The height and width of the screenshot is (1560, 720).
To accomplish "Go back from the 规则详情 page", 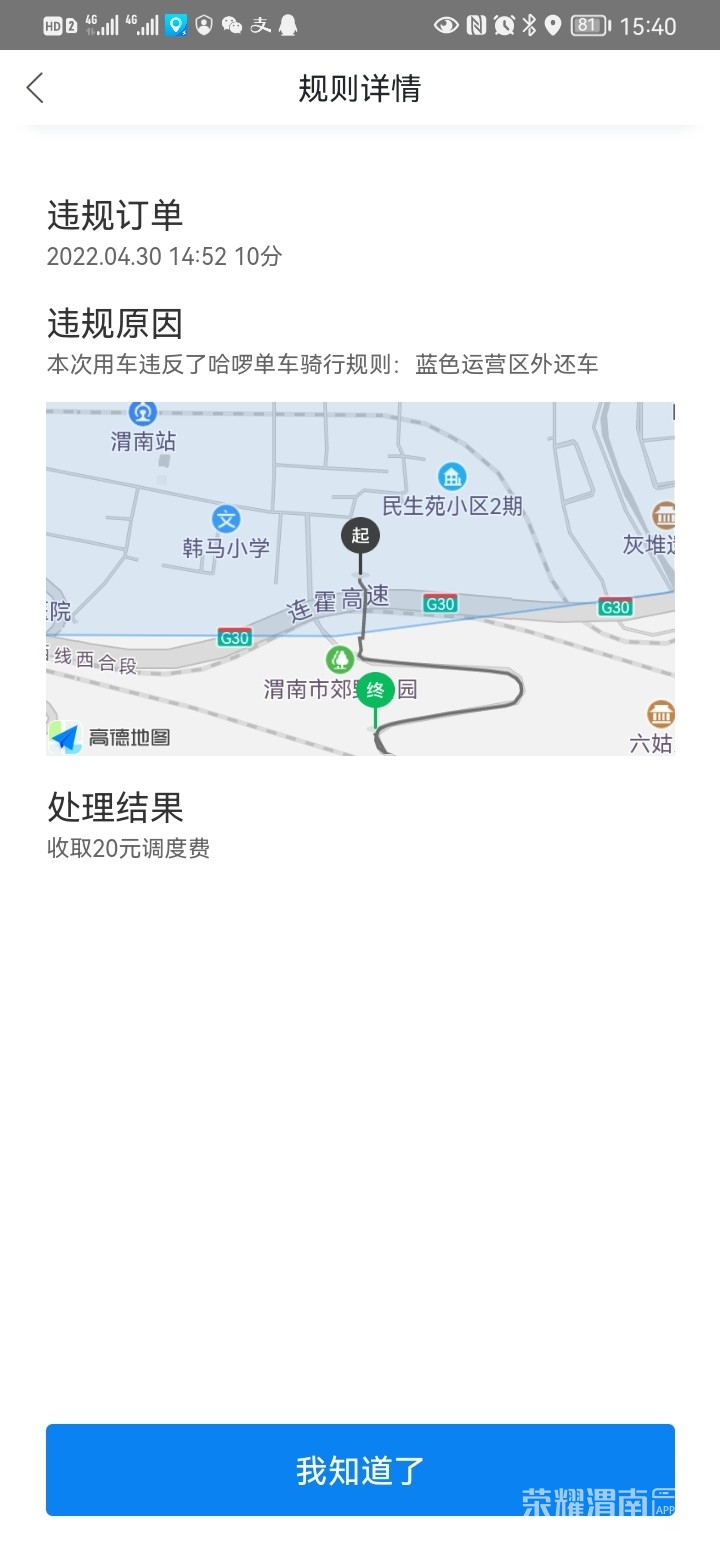I will [36, 88].
